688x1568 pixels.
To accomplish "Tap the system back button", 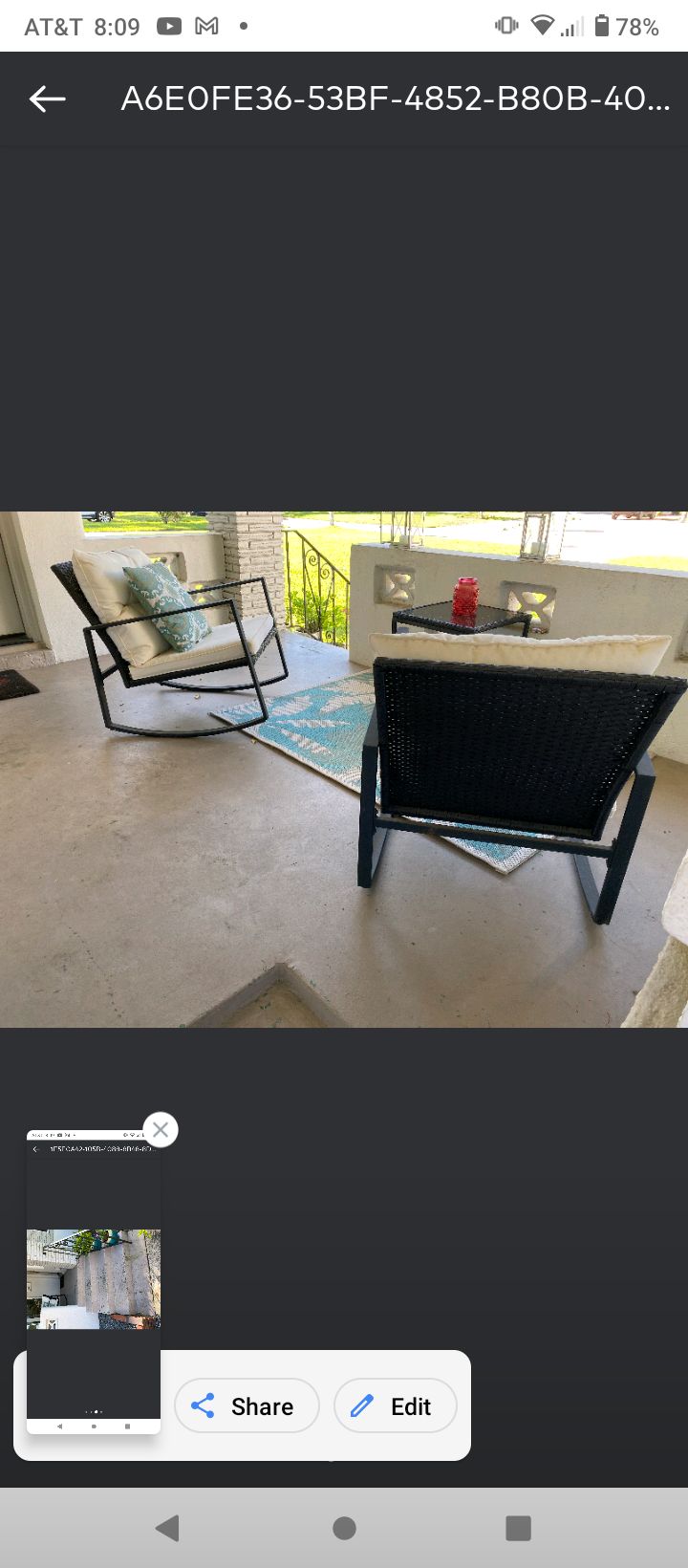I will click(168, 1528).
